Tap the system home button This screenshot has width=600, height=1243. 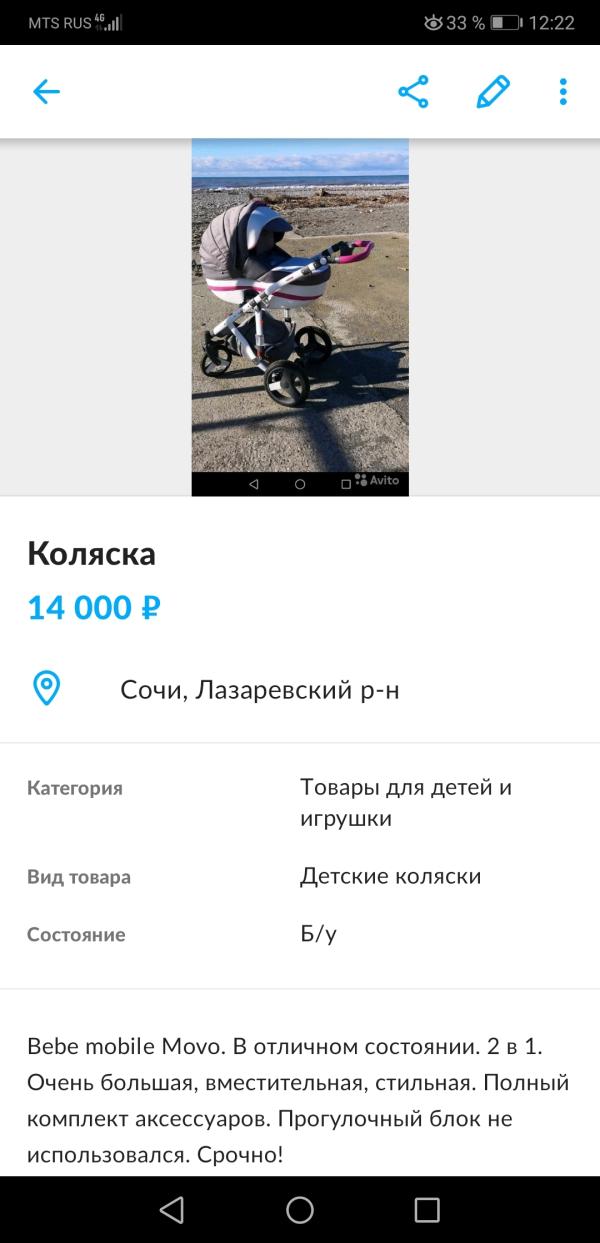point(300,1210)
